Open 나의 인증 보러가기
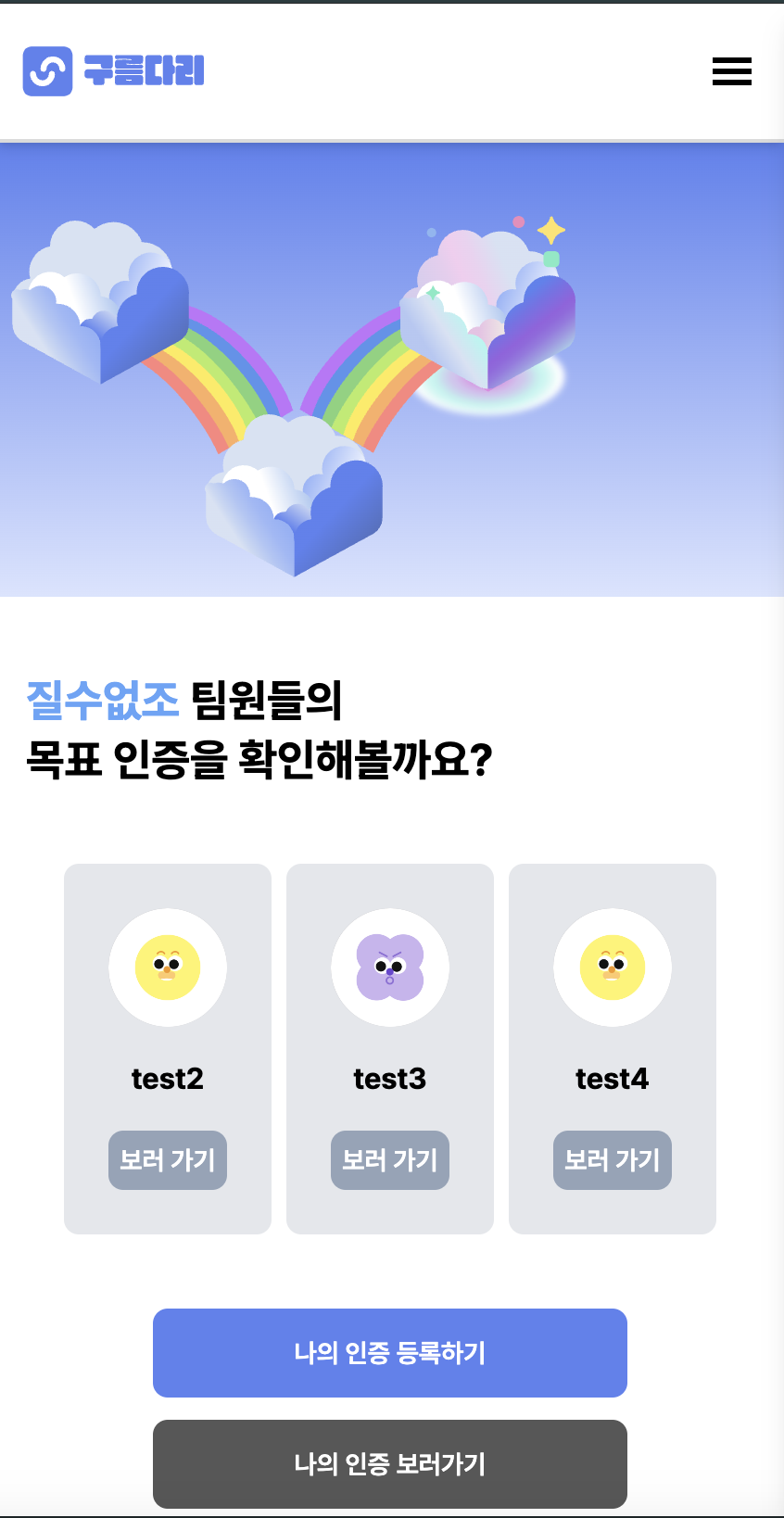This screenshot has height=1518, width=784. pyautogui.click(x=390, y=1463)
